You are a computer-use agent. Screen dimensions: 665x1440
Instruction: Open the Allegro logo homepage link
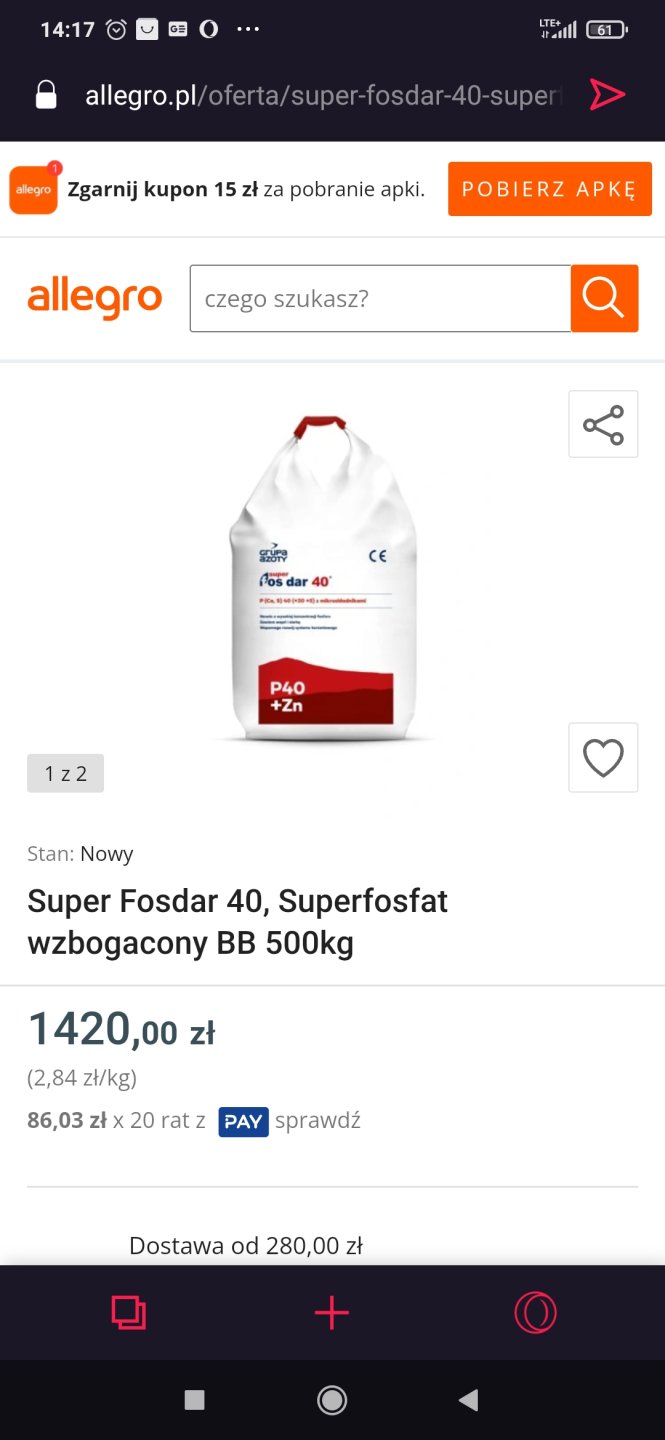click(95, 298)
